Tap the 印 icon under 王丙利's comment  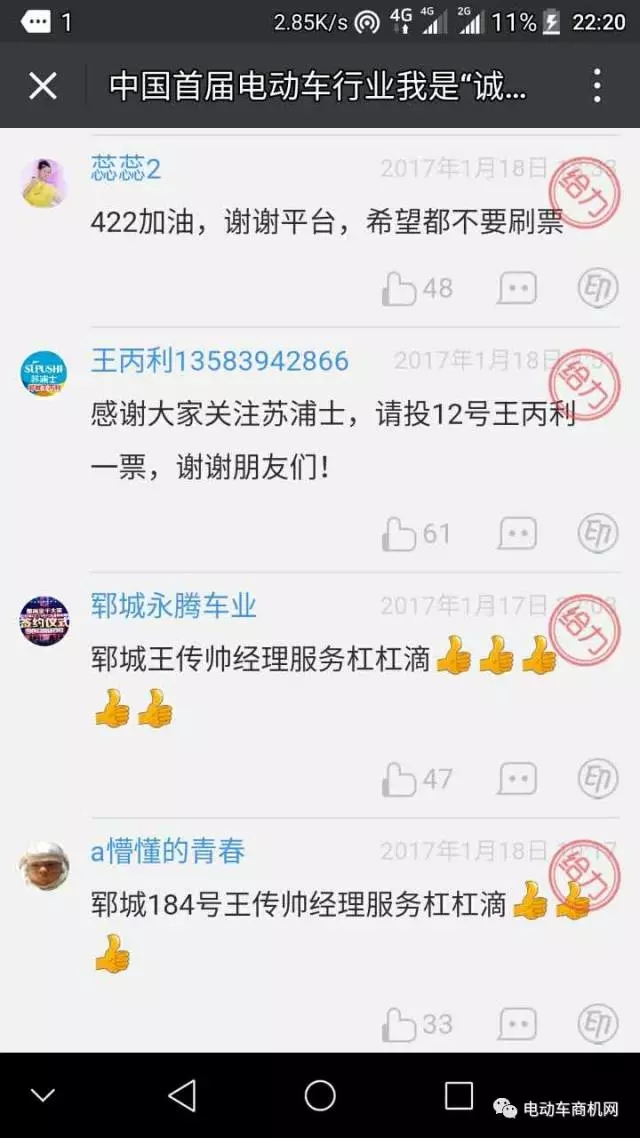(598, 533)
